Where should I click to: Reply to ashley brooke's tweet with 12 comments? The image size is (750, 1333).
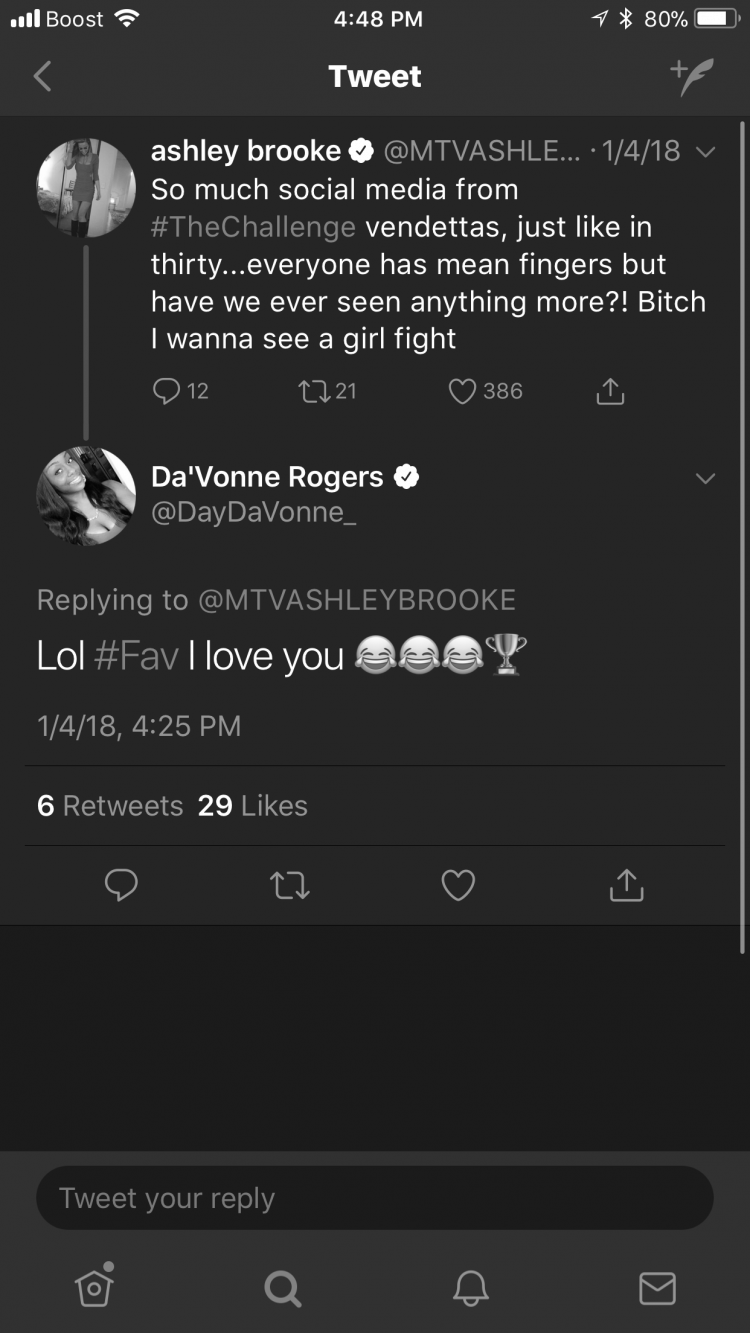pos(181,391)
